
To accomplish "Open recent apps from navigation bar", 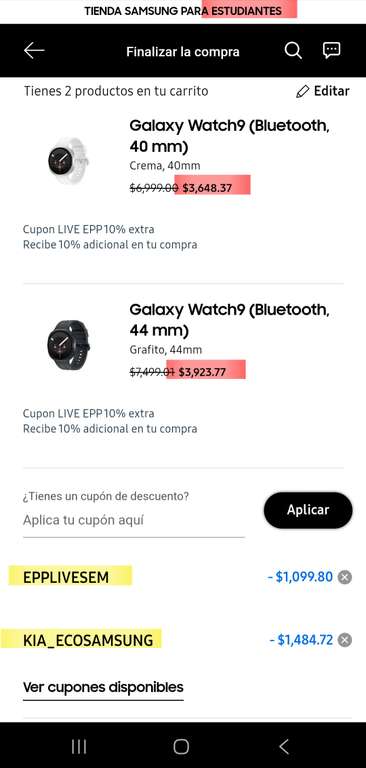I will [79, 746].
